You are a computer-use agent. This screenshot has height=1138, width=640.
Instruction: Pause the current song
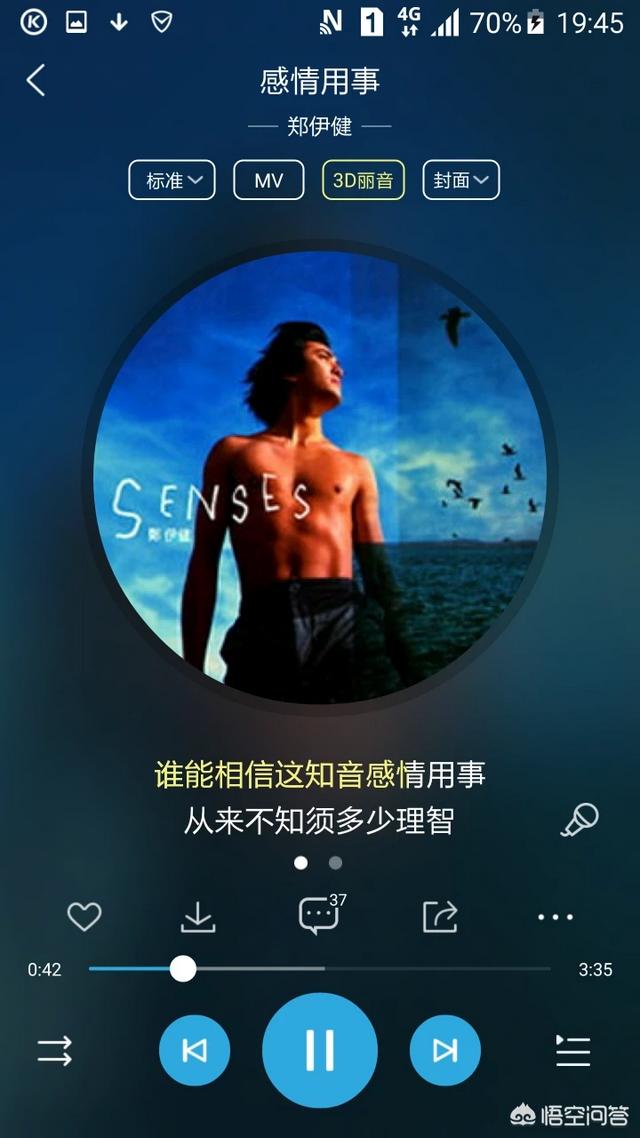pos(320,1051)
